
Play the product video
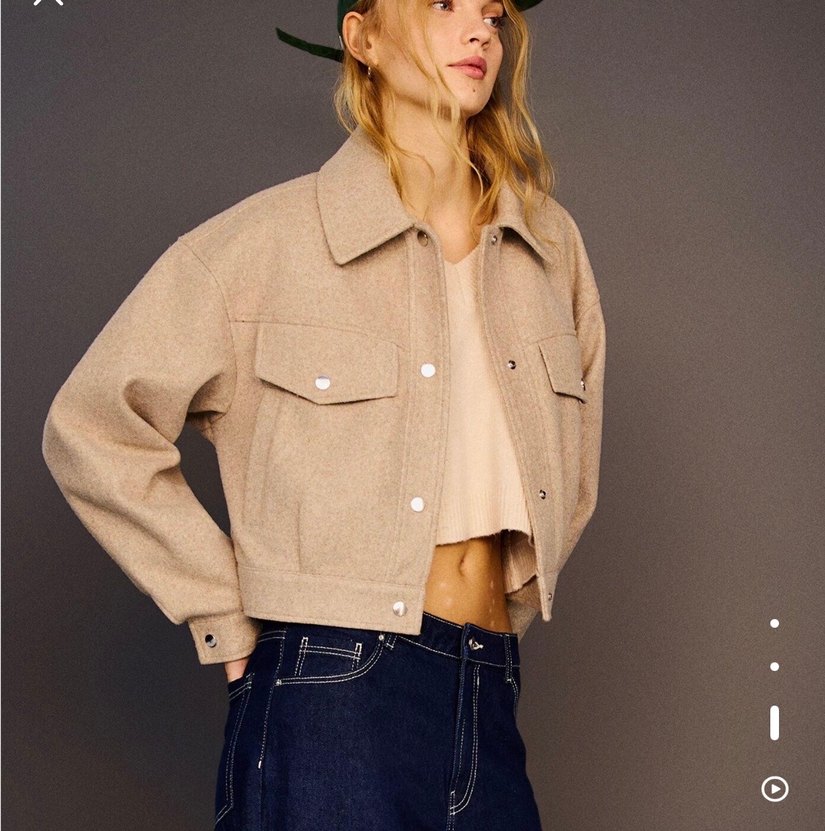775,789
